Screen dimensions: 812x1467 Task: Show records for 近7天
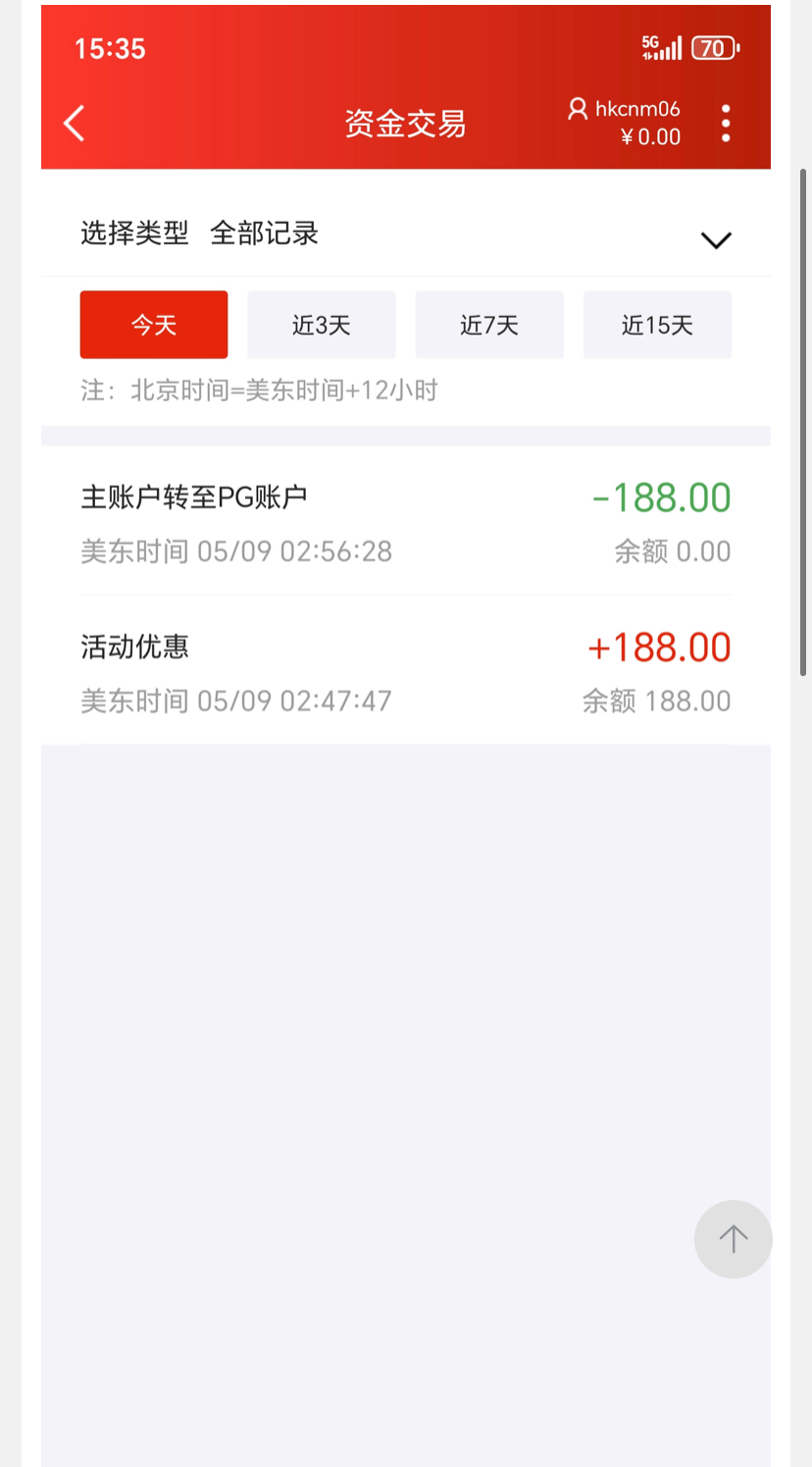pyautogui.click(x=489, y=325)
